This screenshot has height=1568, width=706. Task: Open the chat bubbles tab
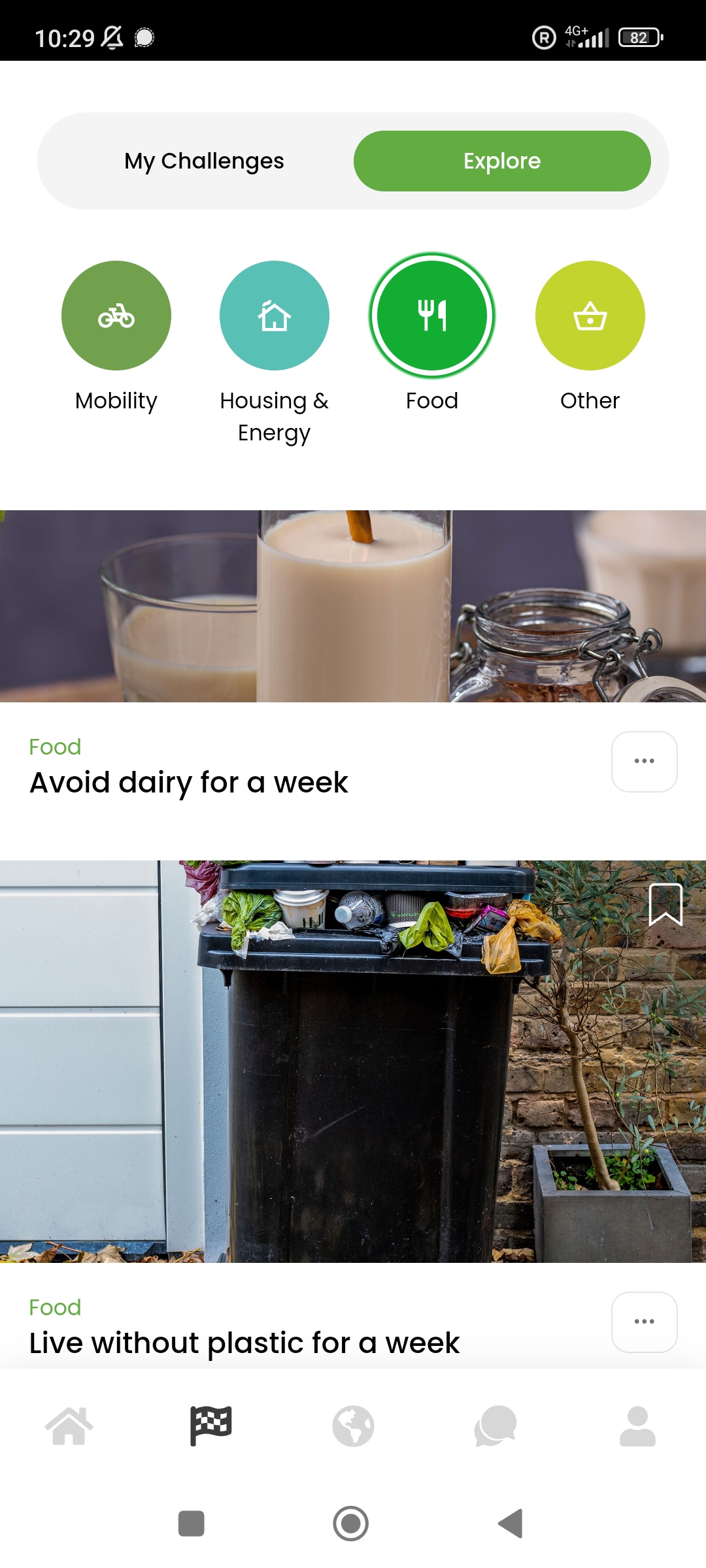click(x=496, y=1426)
